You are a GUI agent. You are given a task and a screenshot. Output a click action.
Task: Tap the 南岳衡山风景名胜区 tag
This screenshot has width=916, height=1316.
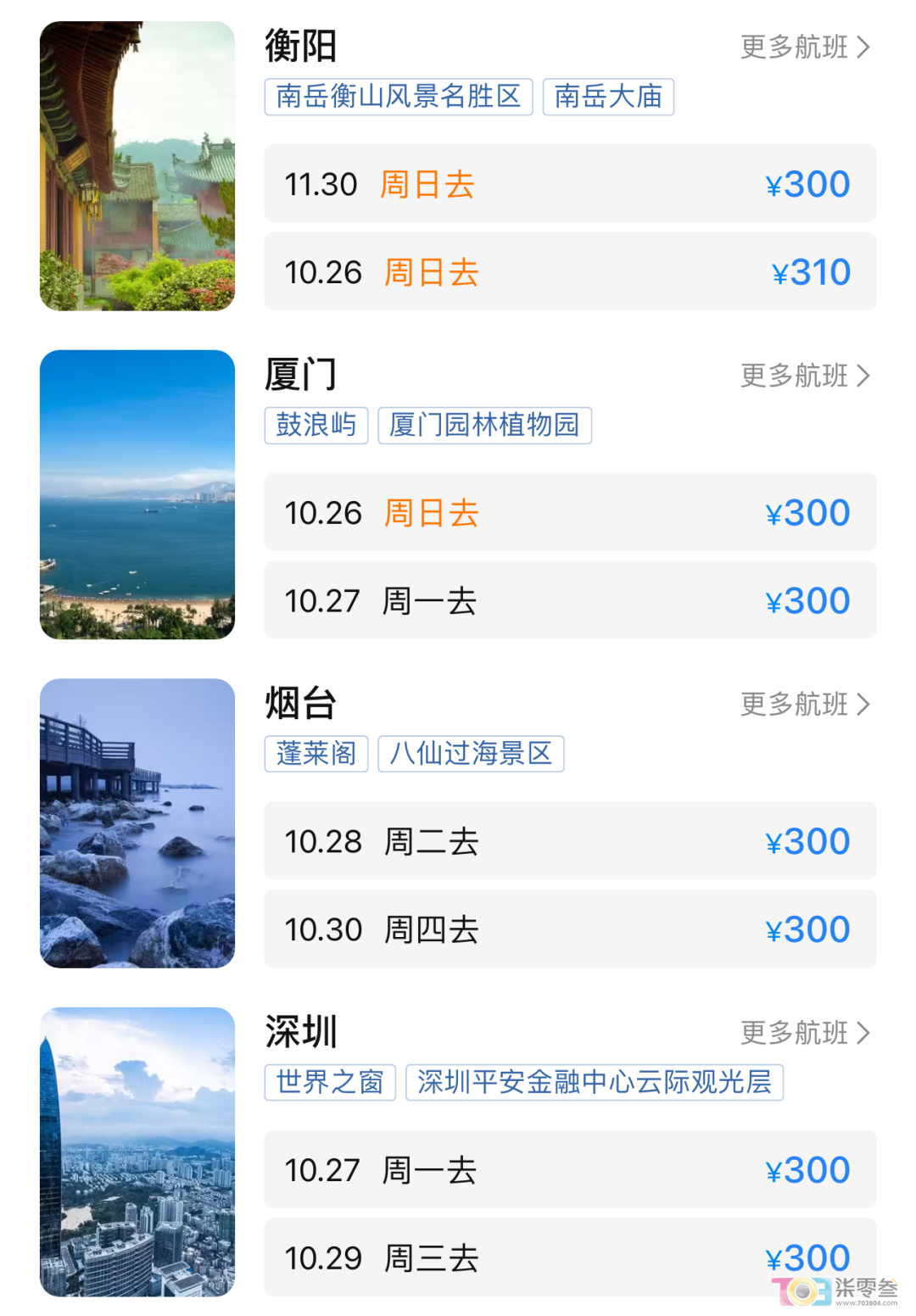[398, 97]
